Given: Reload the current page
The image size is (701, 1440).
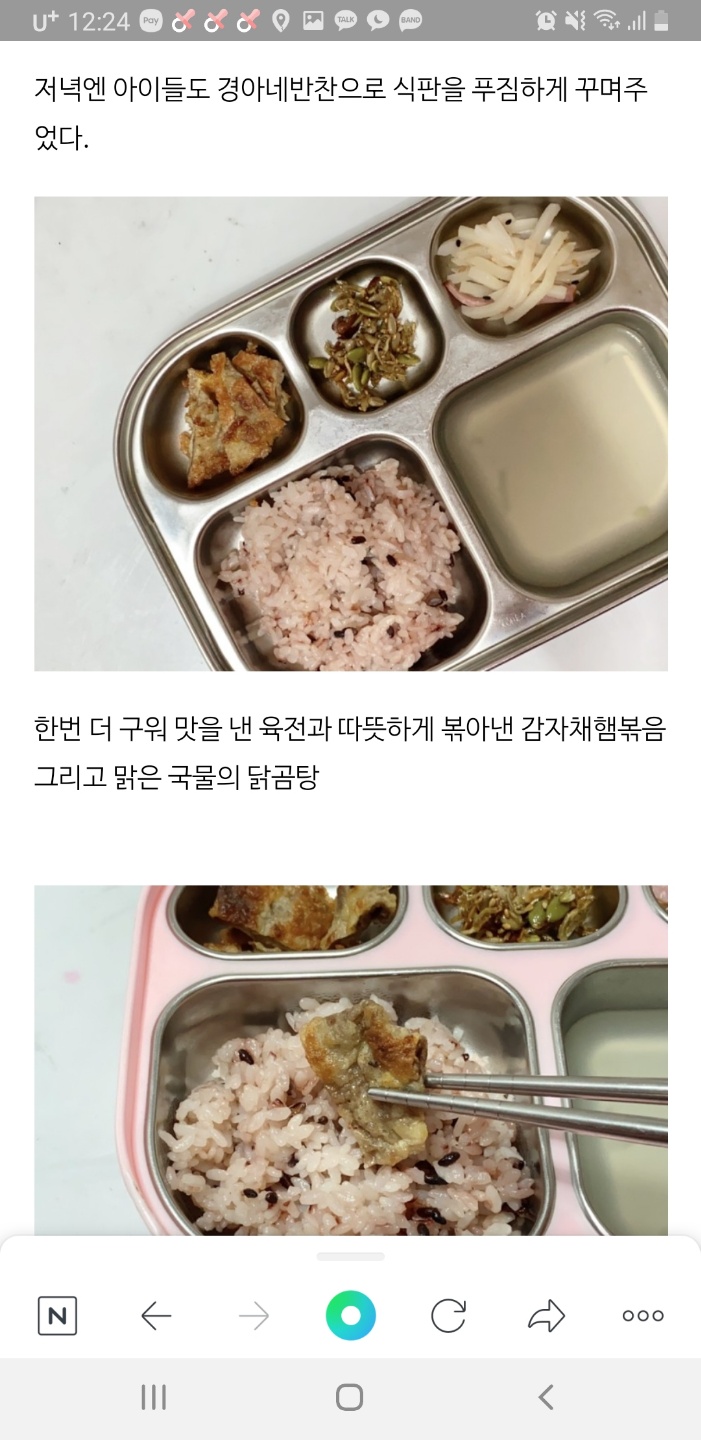Looking at the screenshot, I should point(448,1316).
